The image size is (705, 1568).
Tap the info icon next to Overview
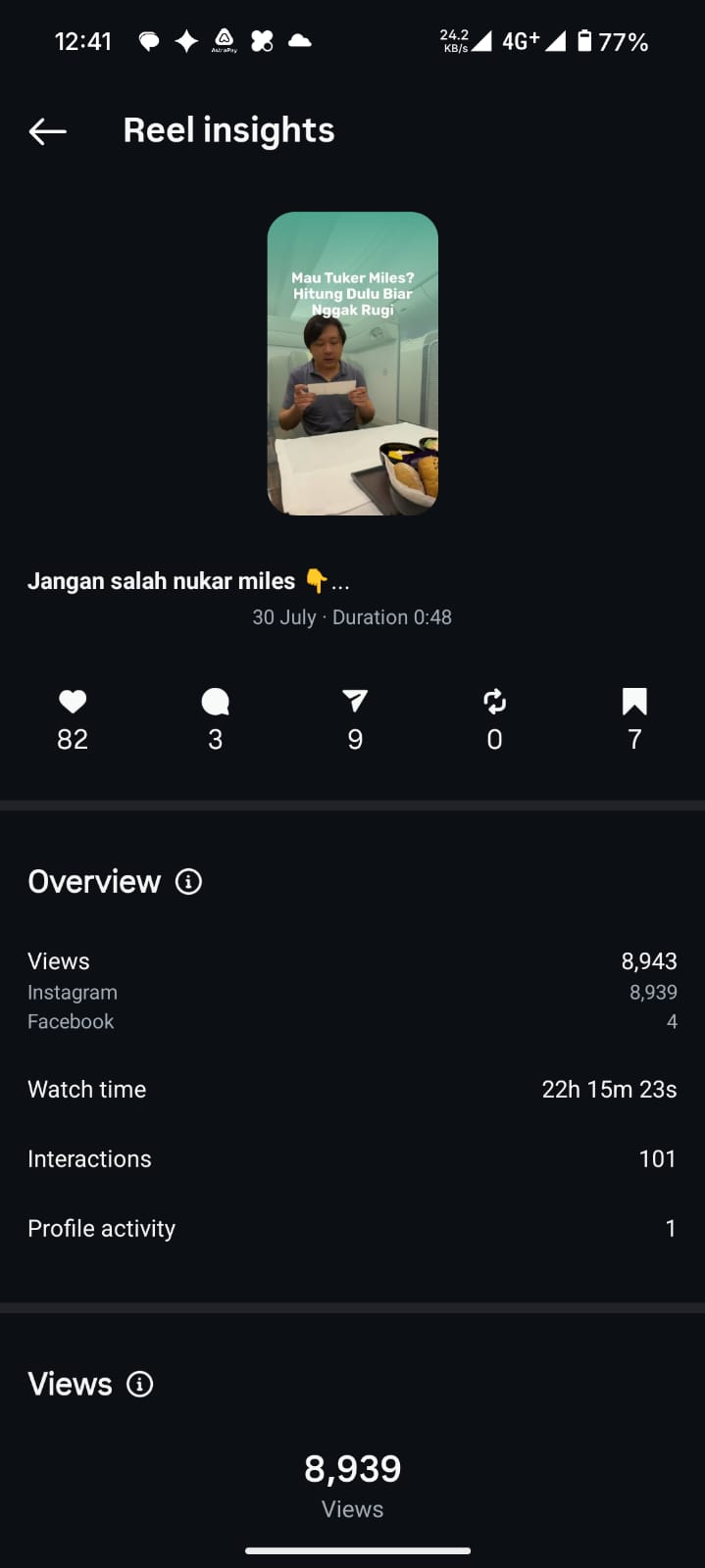(188, 882)
